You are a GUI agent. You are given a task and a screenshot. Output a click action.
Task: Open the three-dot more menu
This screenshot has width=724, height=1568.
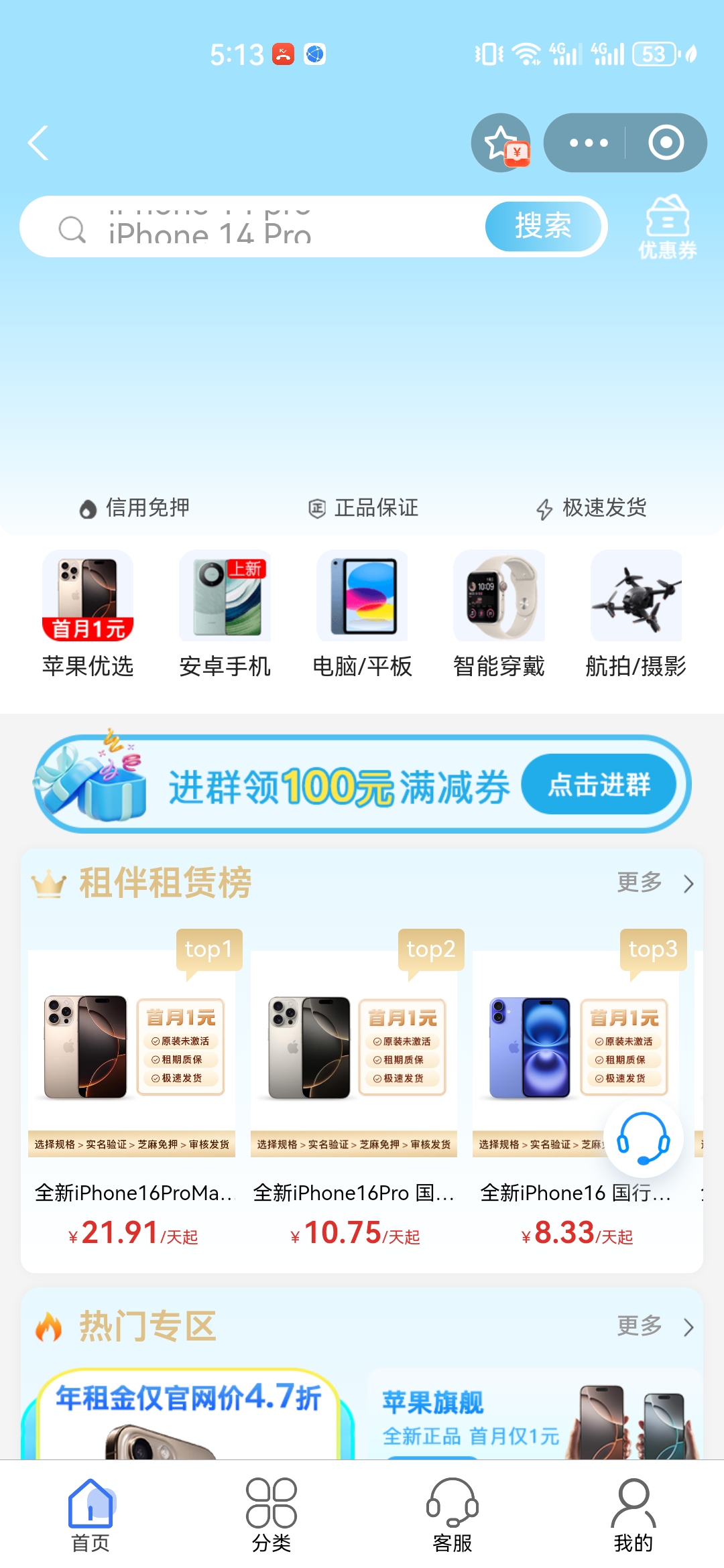tap(588, 143)
